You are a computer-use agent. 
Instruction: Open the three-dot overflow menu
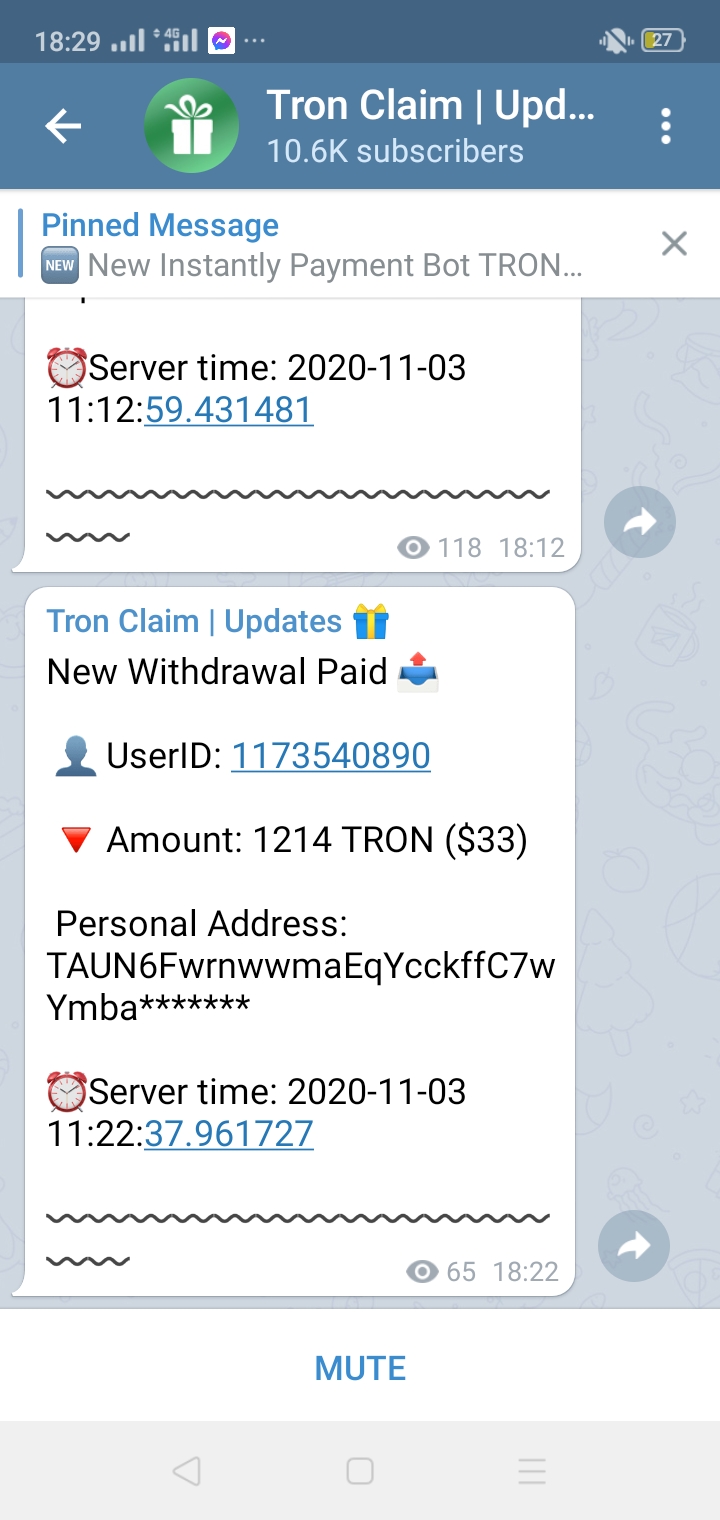pyautogui.click(x=666, y=127)
